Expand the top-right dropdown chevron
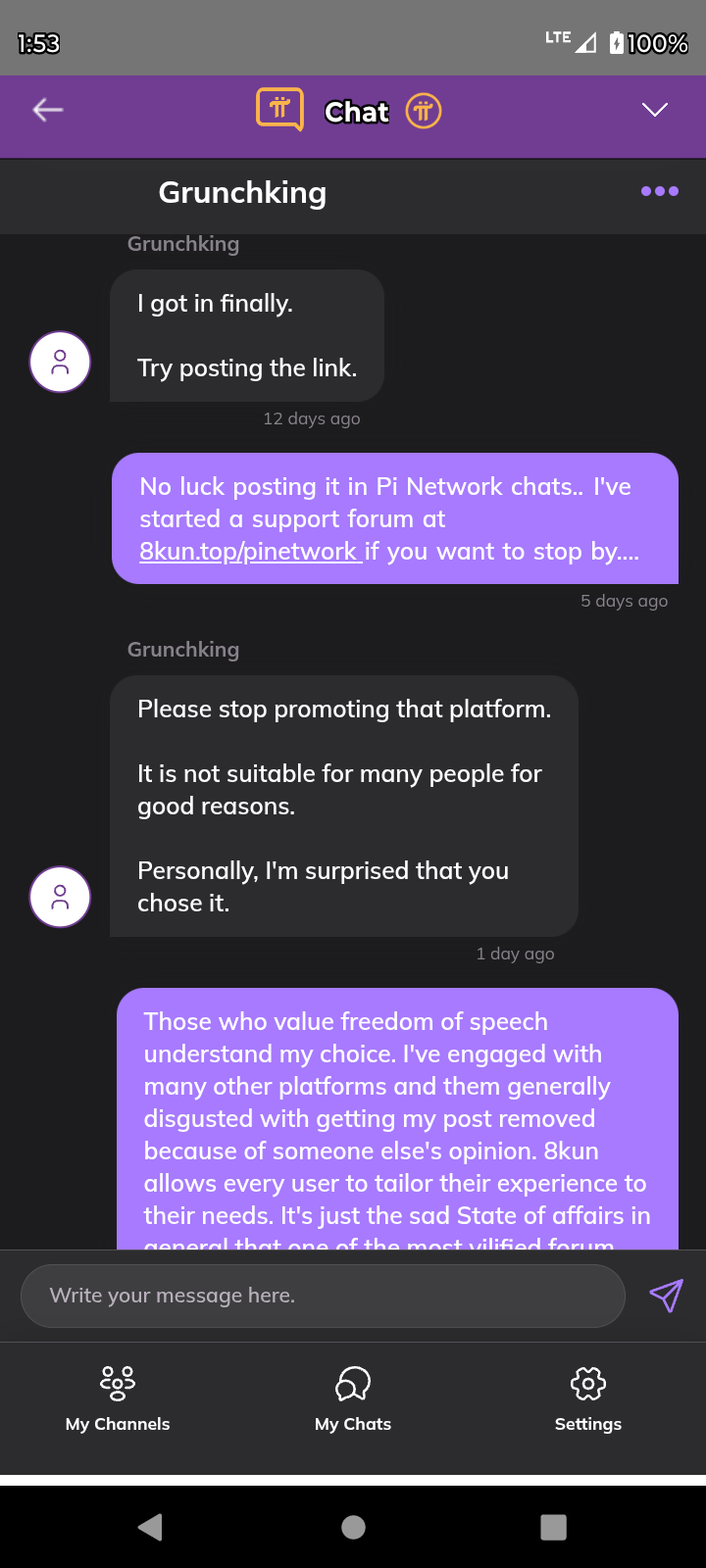706x1568 pixels. coord(655,110)
